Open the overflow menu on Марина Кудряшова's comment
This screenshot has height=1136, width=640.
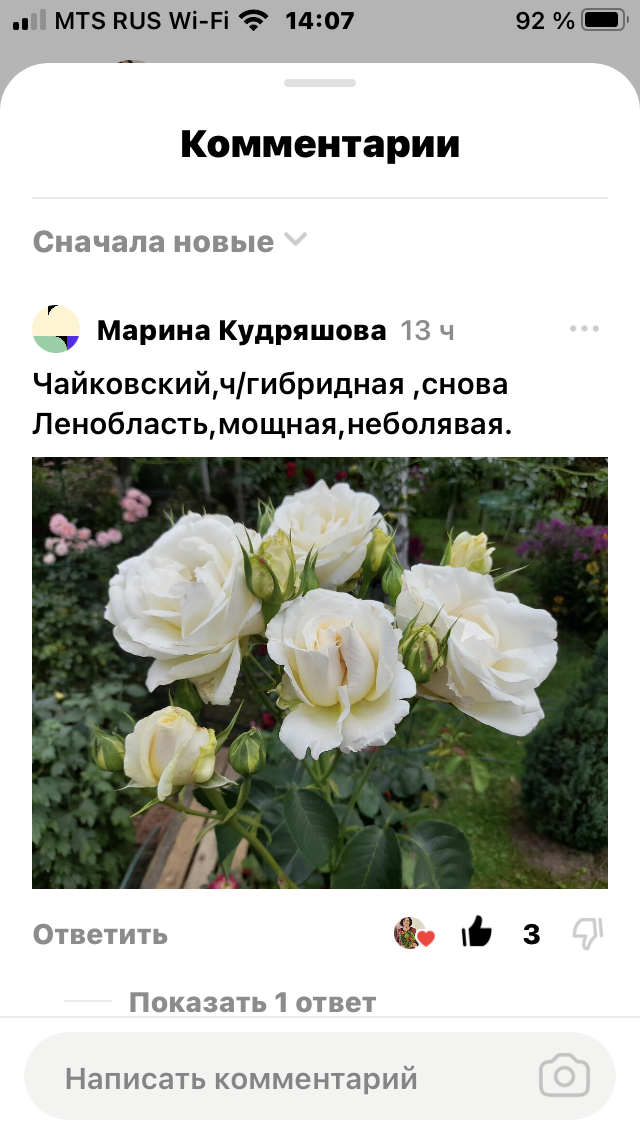583,329
